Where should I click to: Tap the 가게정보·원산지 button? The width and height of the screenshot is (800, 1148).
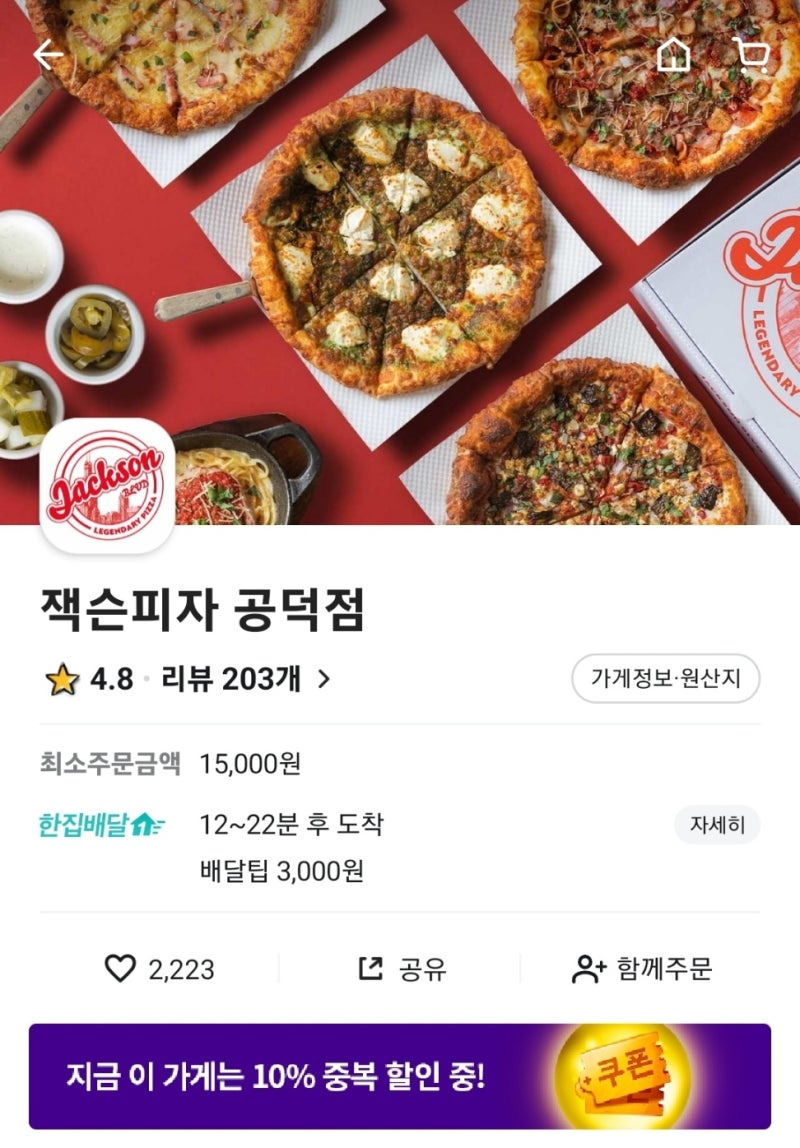tap(665, 679)
